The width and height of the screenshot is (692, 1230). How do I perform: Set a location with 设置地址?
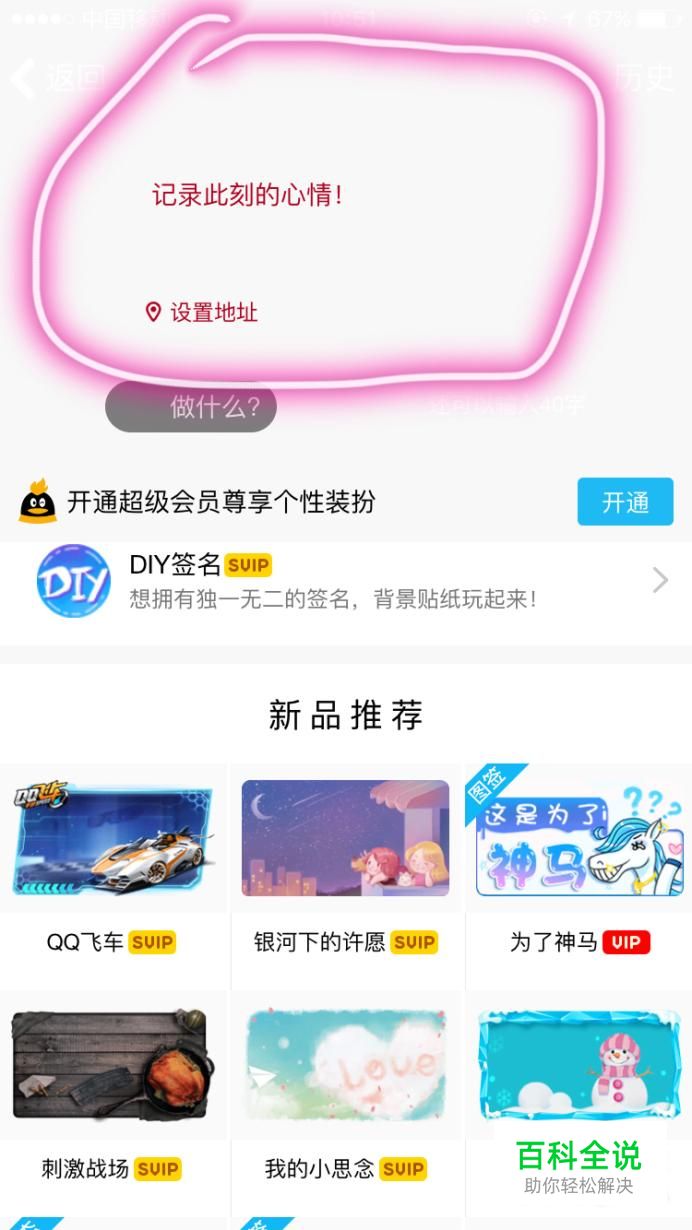click(x=202, y=313)
